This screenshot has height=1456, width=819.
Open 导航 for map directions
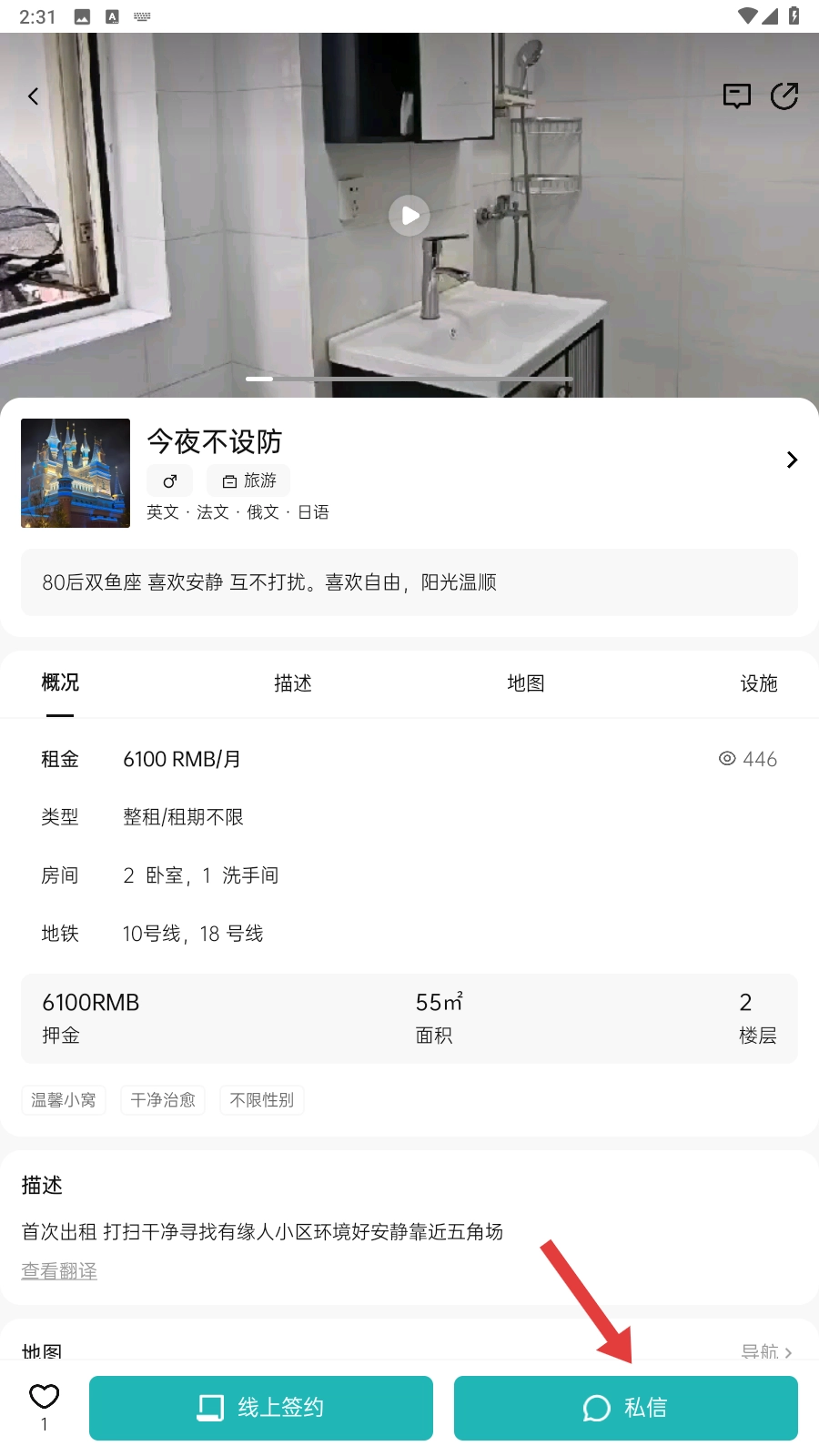coord(766,1351)
